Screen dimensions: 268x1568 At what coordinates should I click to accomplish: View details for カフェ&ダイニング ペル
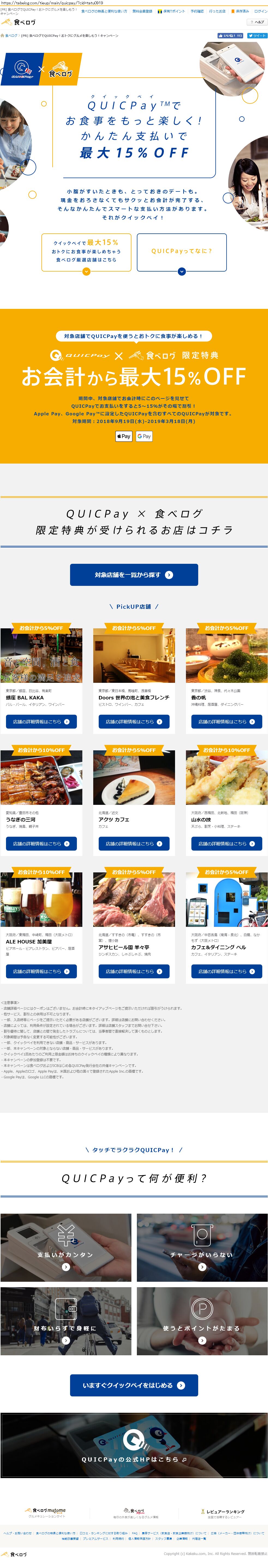point(227,972)
